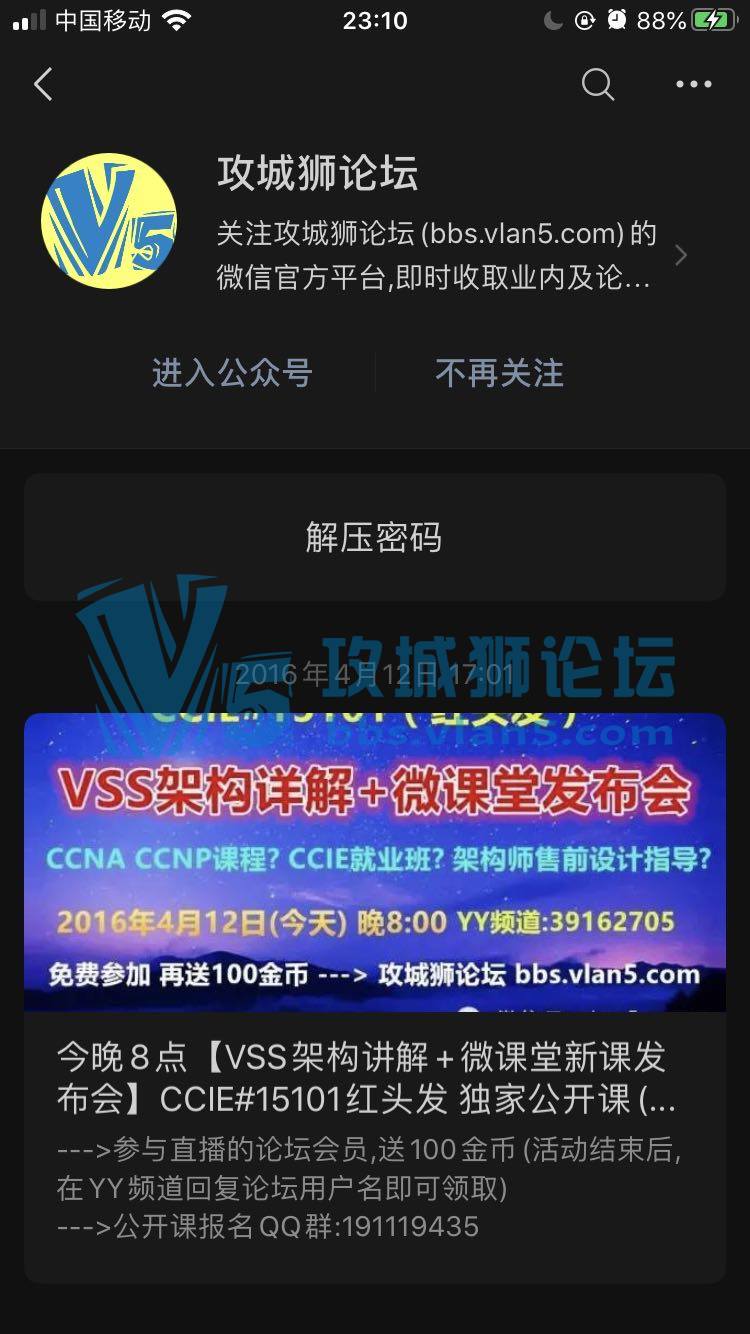
Task: Tap 不再关注 to unfollow
Action: click(x=499, y=373)
